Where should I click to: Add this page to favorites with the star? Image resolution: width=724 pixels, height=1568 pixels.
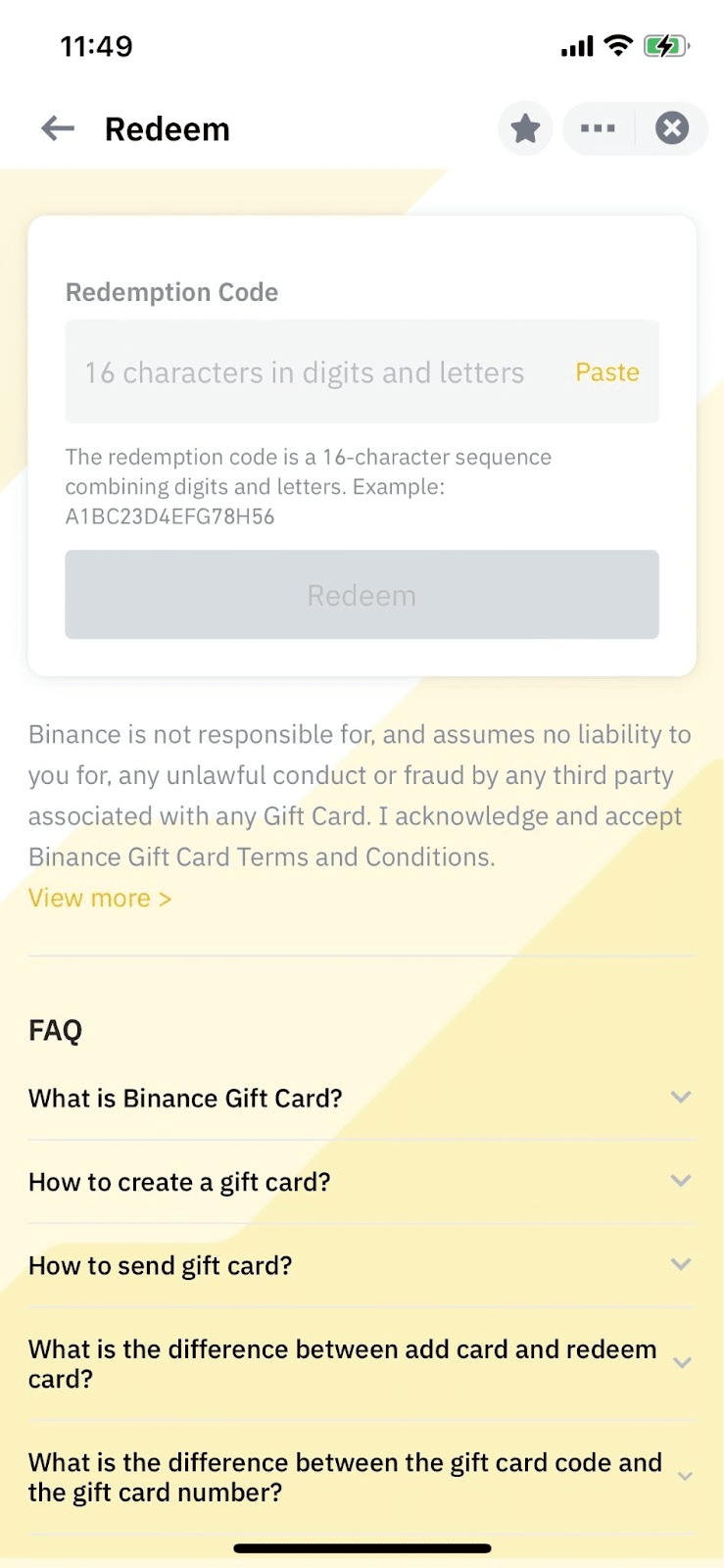[x=526, y=128]
